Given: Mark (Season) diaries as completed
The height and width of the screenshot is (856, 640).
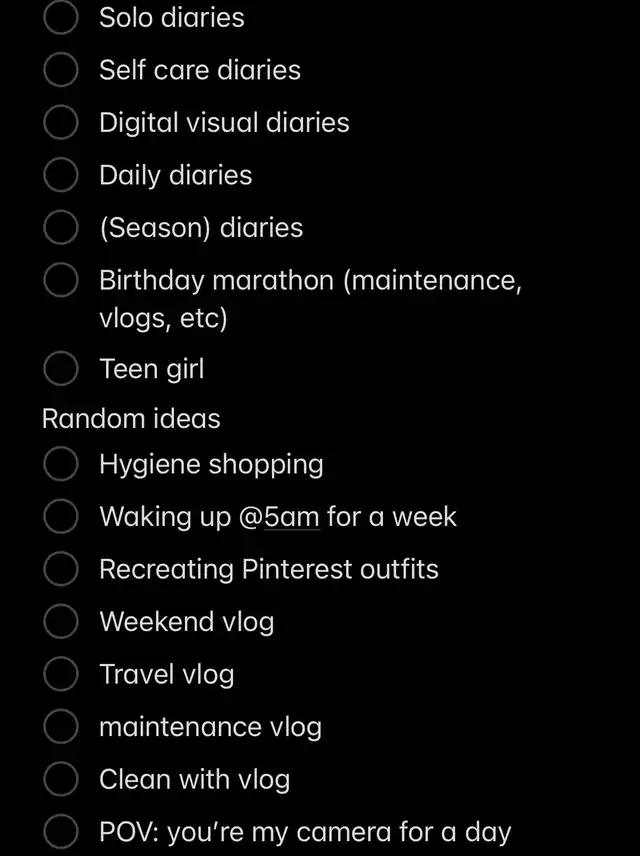Looking at the screenshot, I should [61, 228].
